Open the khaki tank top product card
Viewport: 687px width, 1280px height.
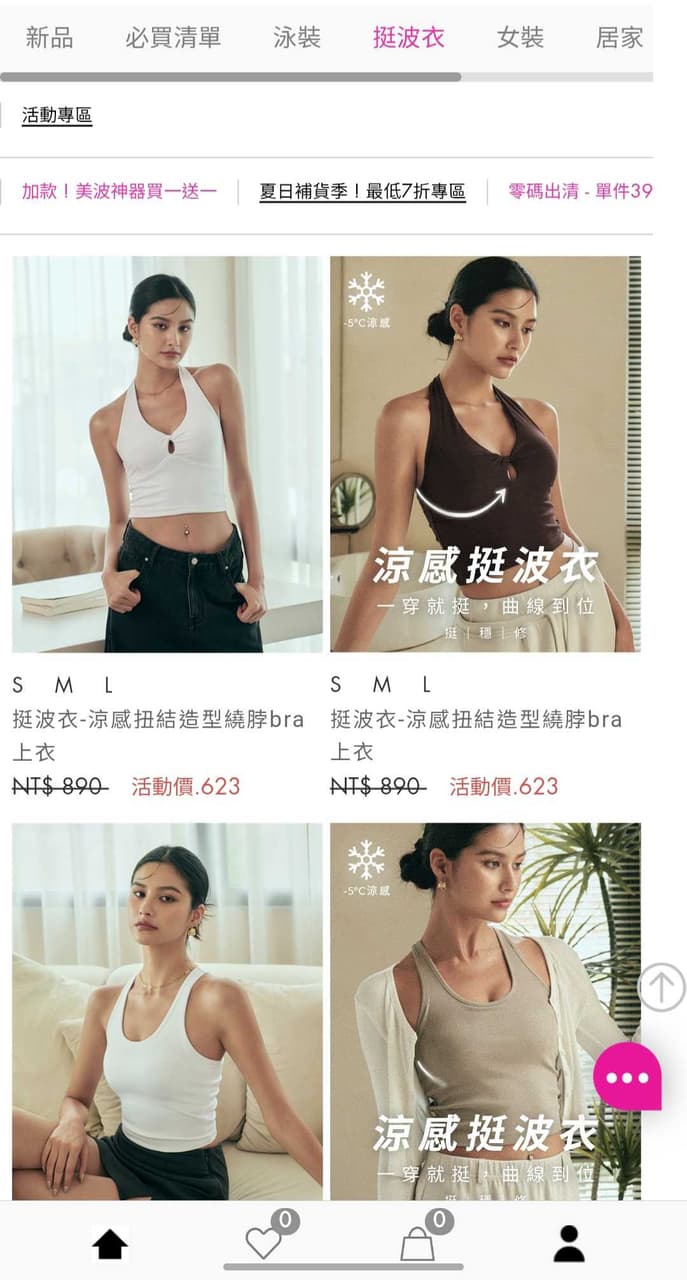coord(485,1011)
